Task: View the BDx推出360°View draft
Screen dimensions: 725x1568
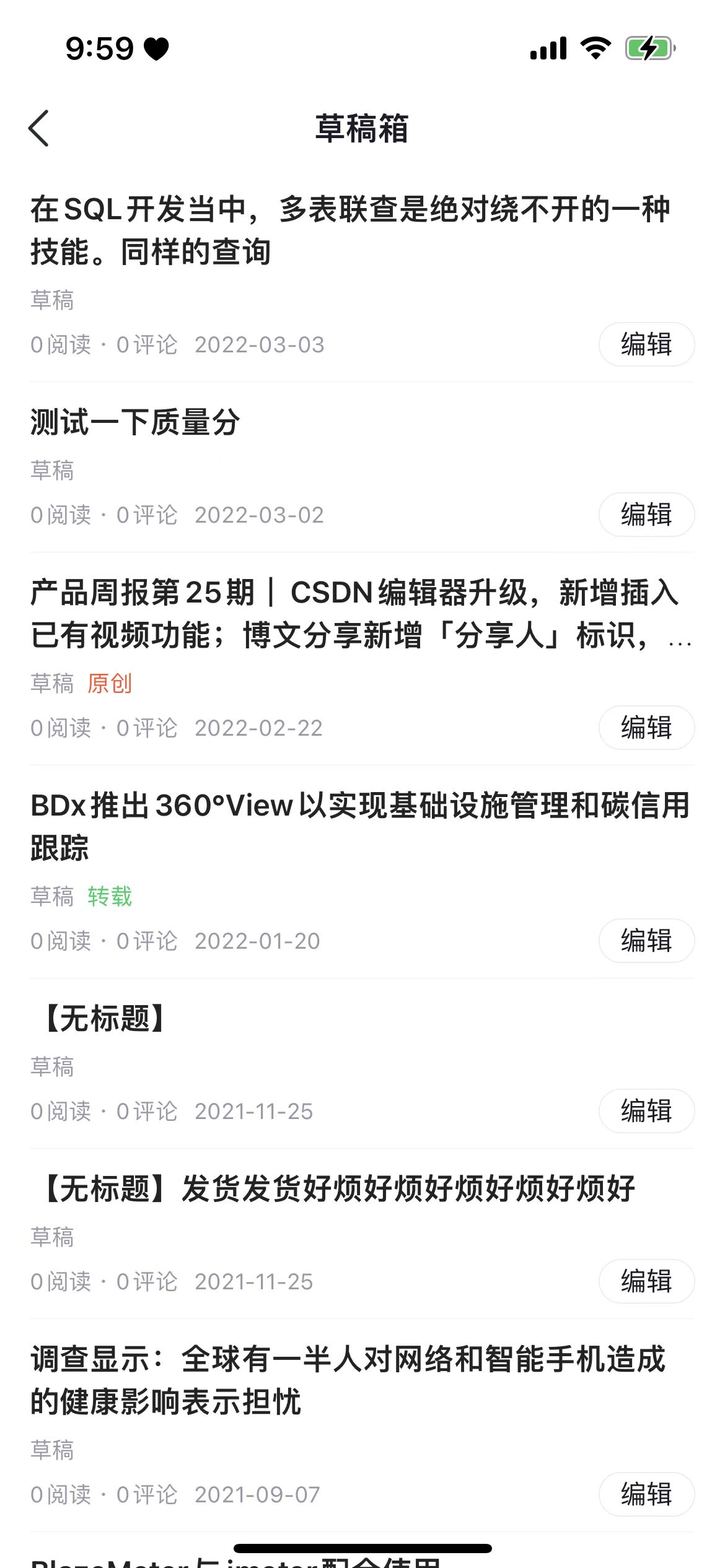Action: 359,827
